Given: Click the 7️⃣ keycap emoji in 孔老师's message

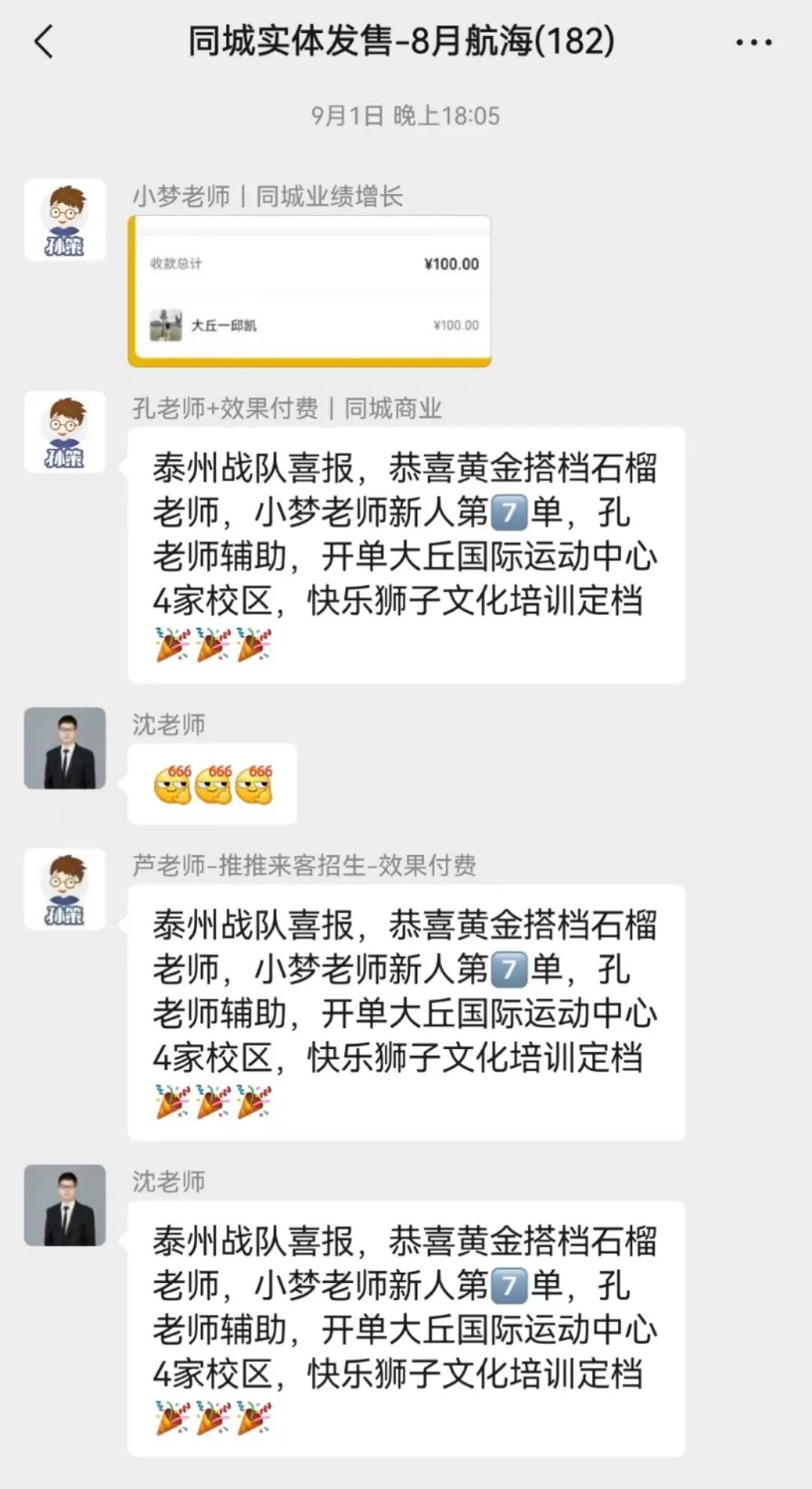Looking at the screenshot, I should 511,514.
